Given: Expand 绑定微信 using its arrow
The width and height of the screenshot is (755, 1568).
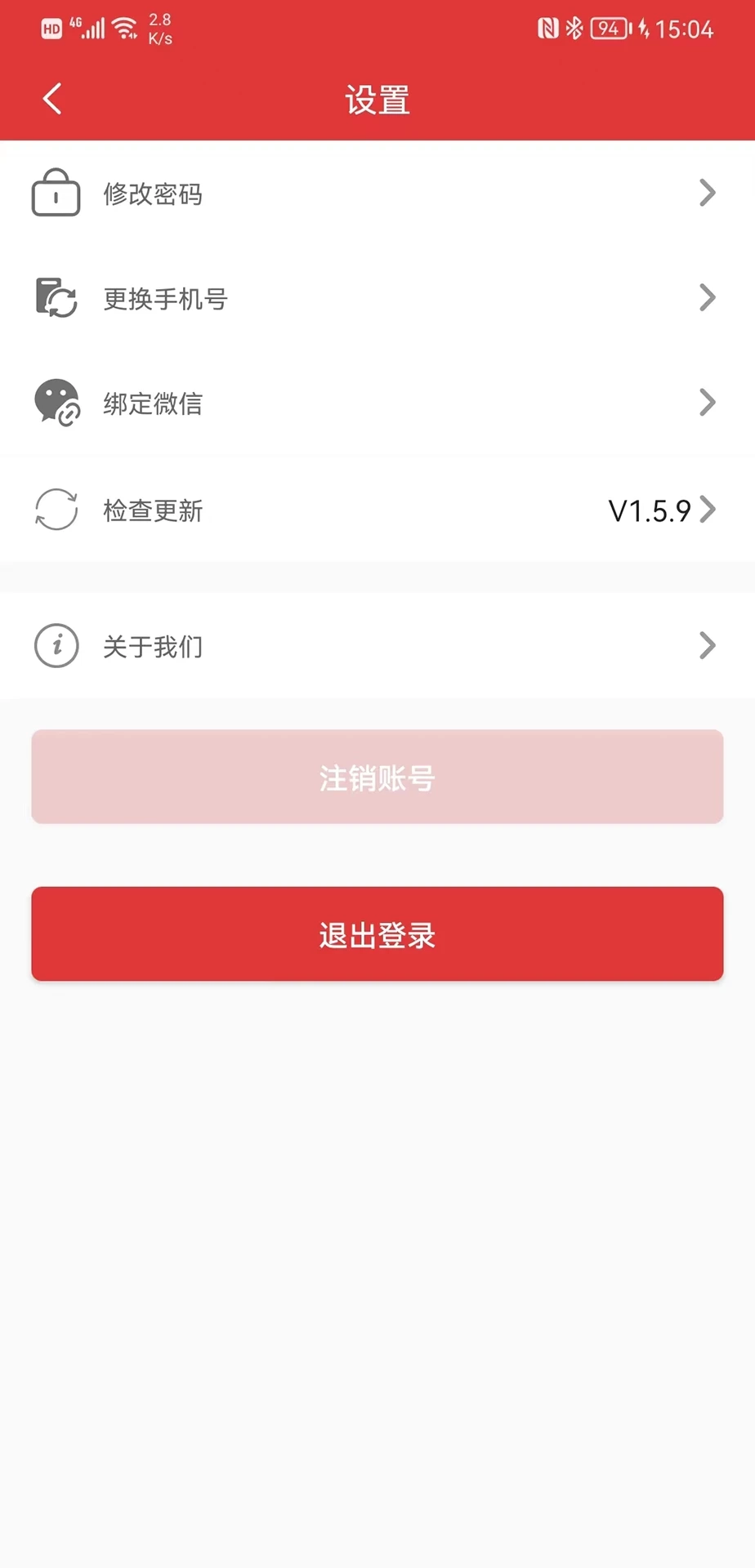Looking at the screenshot, I should [706, 402].
